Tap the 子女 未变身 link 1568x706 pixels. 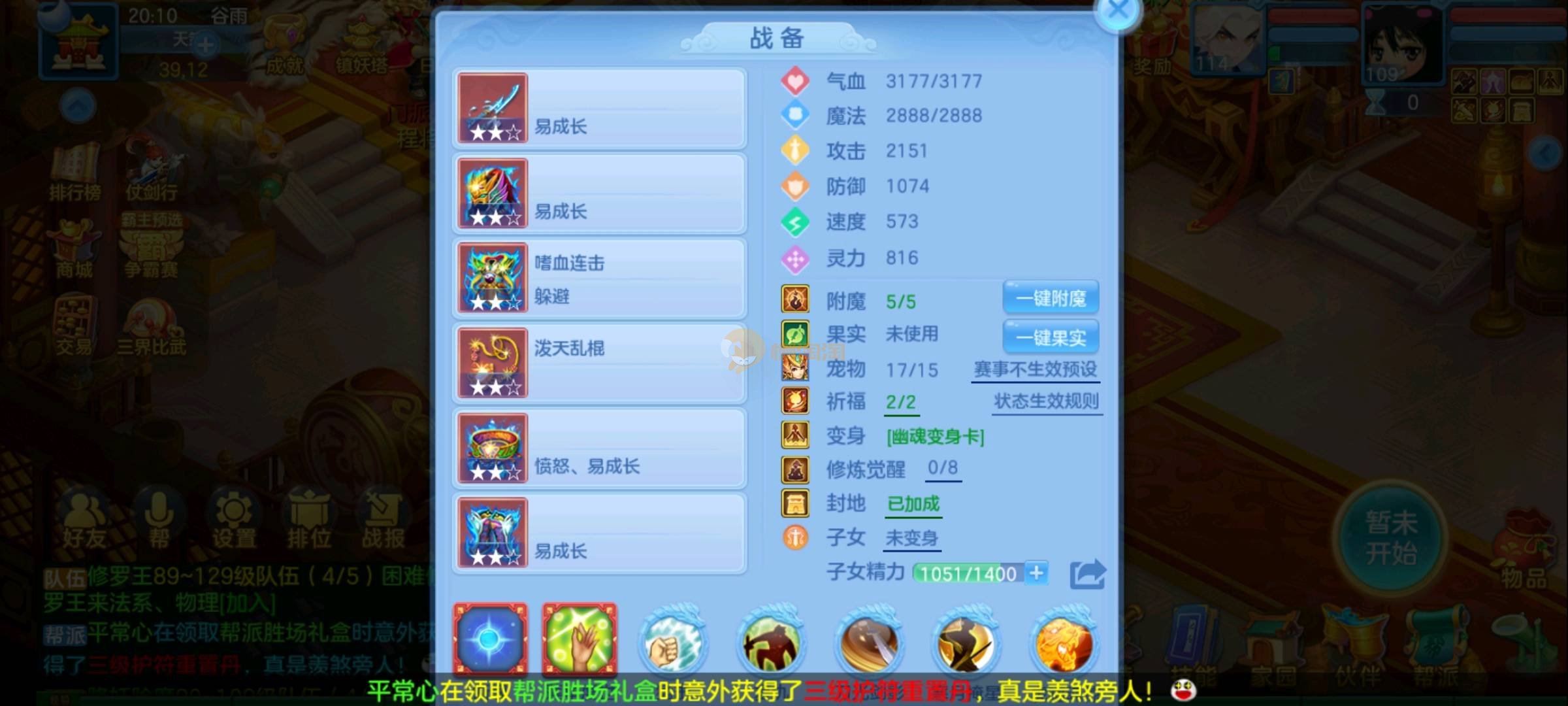tap(911, 539)
